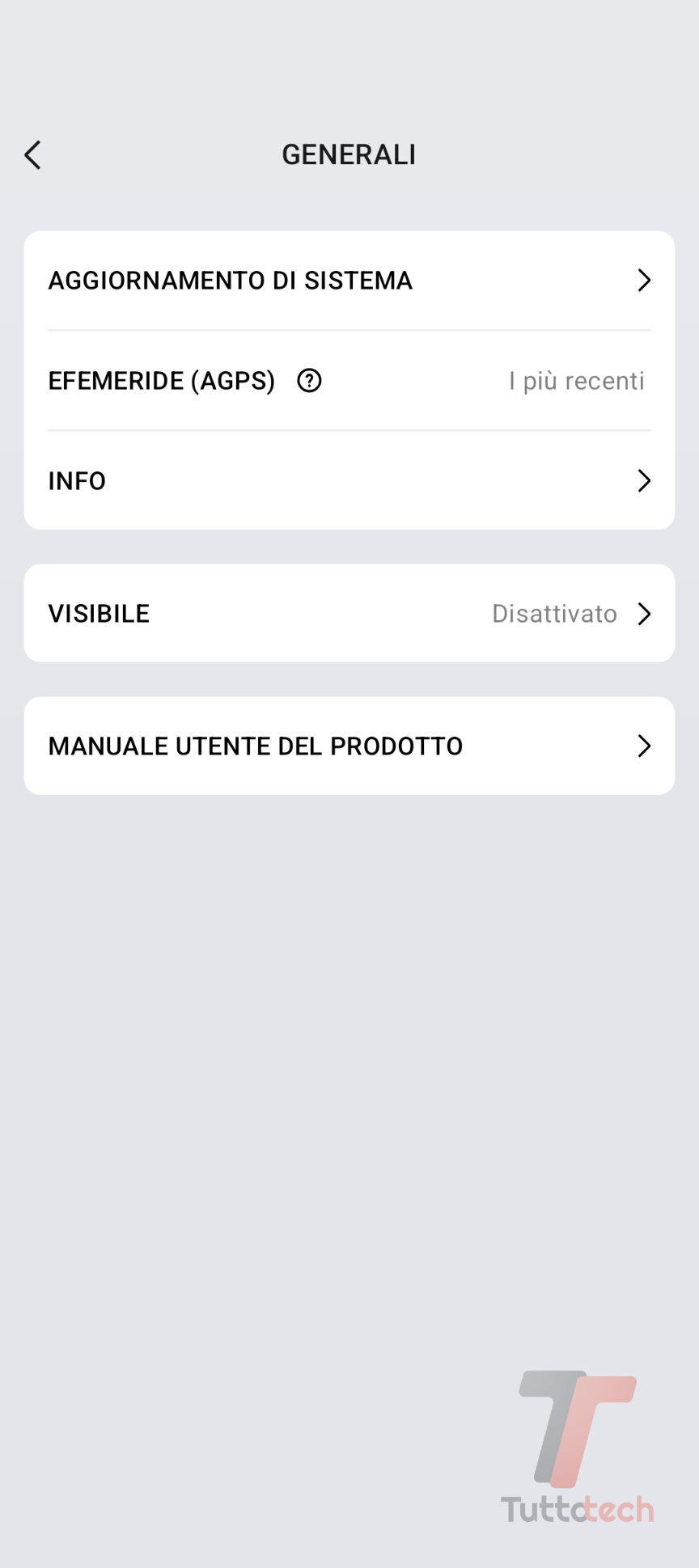This screenshot has height=1568, width=699.
Task: Go back from the Generali screen
Action: [x=33, y=155]
